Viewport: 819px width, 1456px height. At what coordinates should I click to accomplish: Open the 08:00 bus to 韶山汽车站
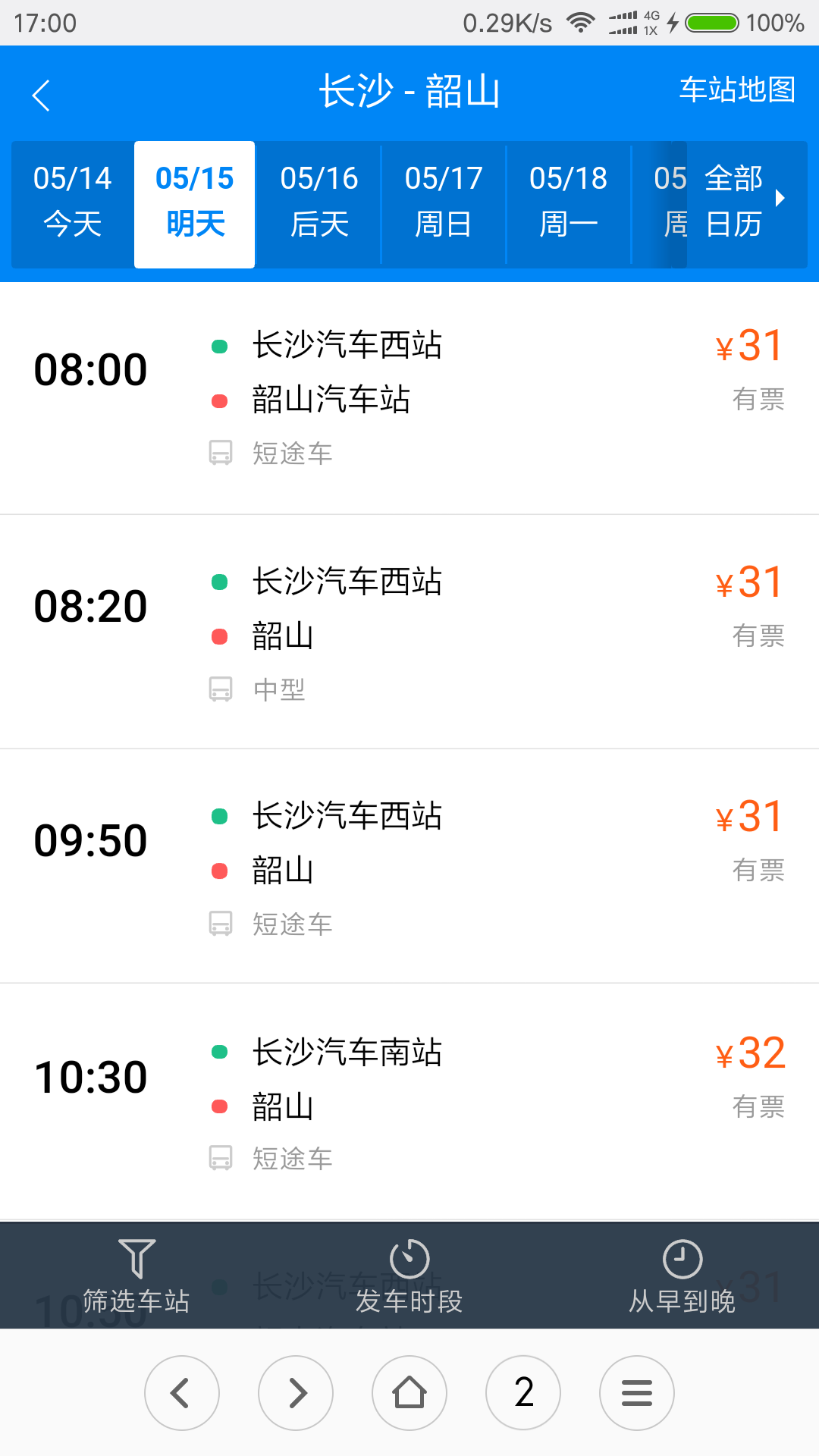pyautogui.click(x=409, y=397)
